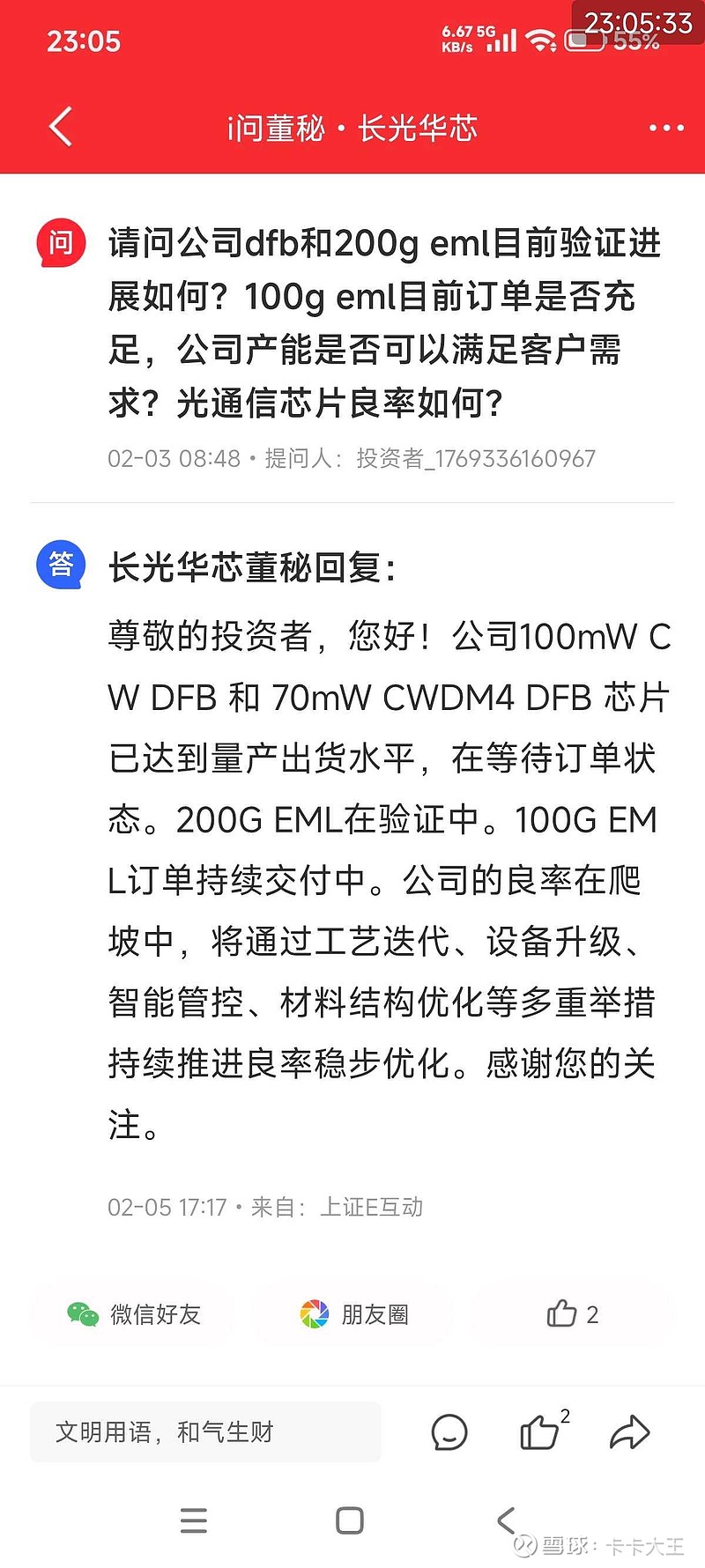Tap the home square navigation button
Viewport: 705px width, 1568px height.
(350, 1521)
